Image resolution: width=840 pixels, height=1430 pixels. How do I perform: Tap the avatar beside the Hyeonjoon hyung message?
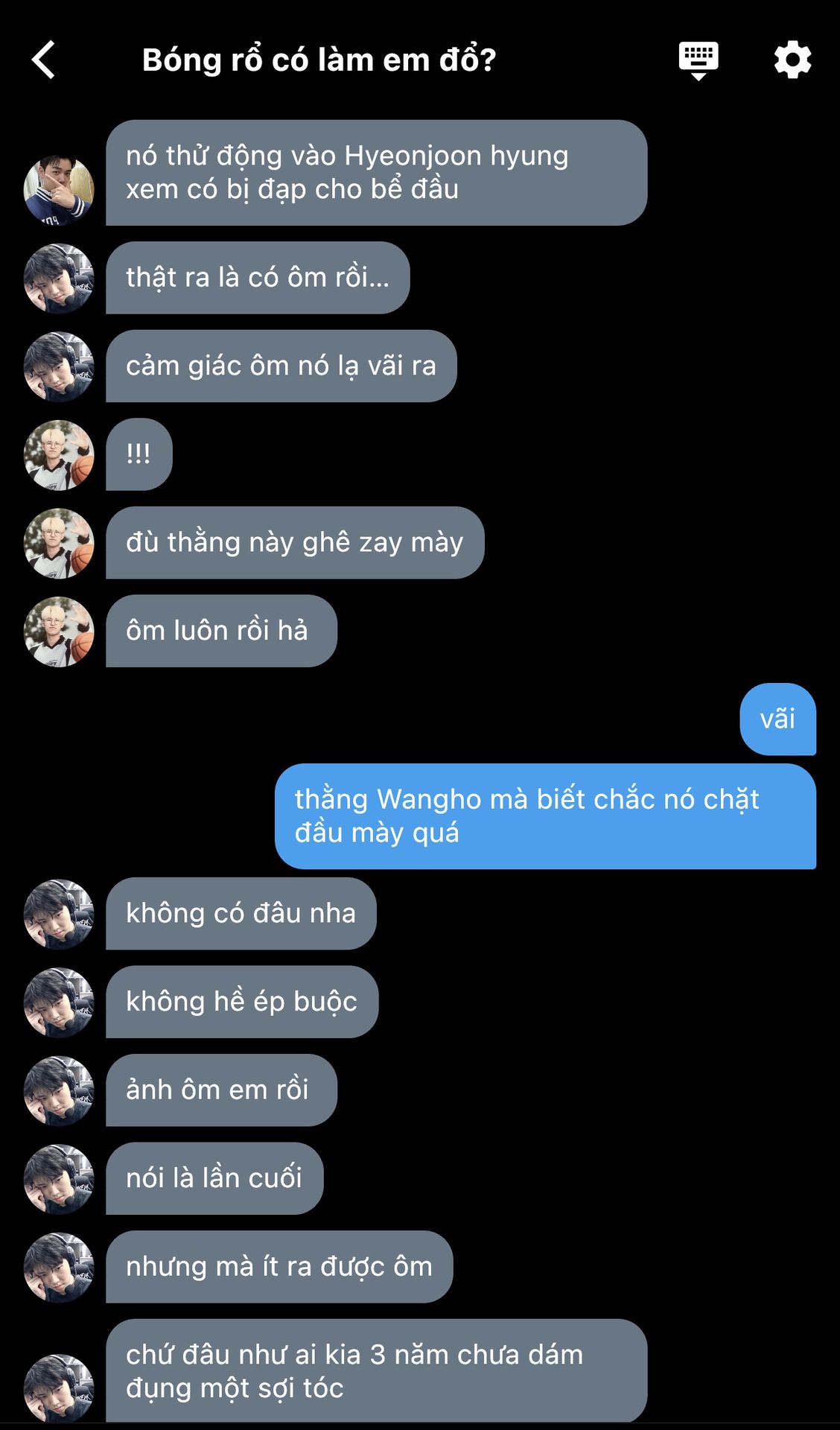tap(59, 190)
